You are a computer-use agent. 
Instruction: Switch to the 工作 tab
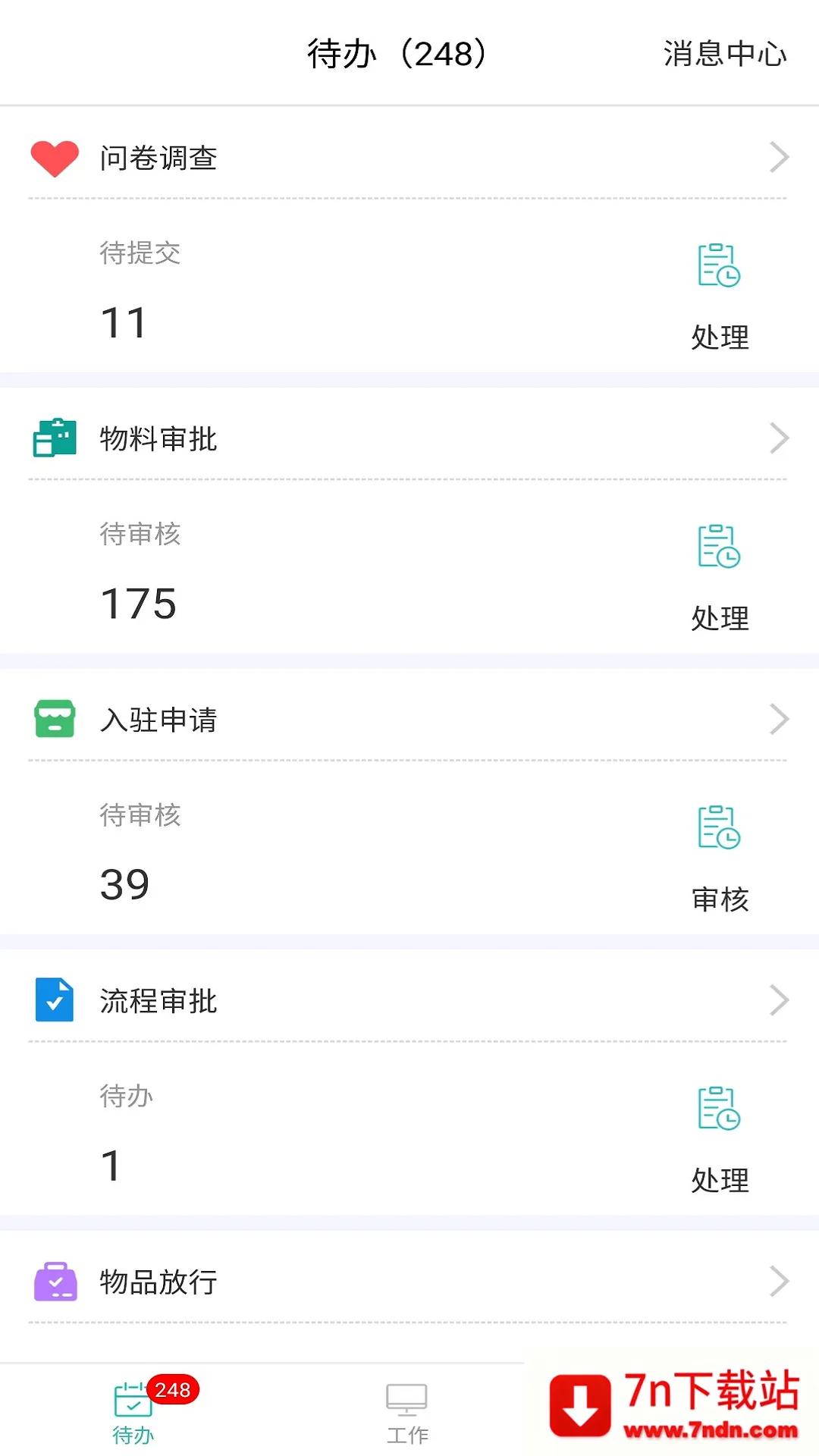[407, 1418]
